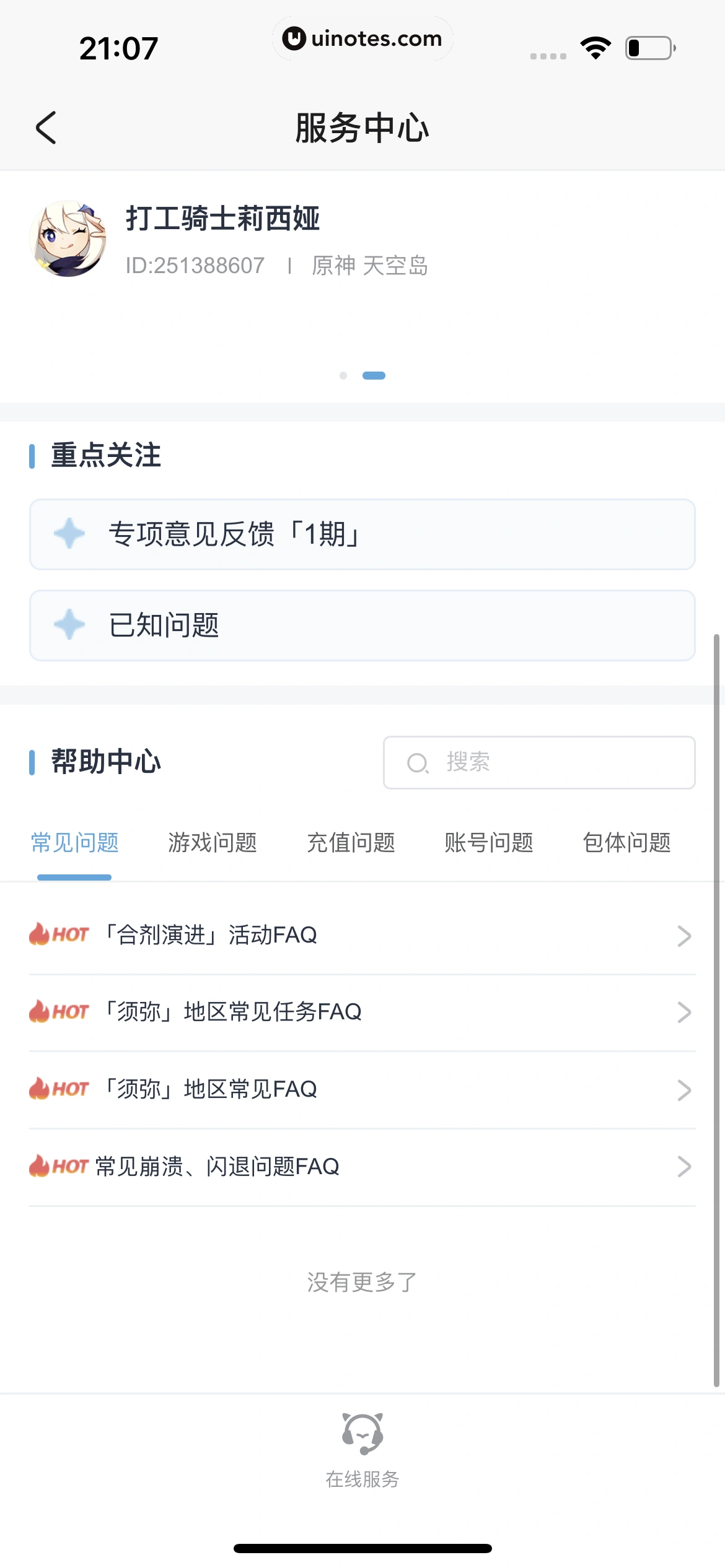Open 「须弥」地区常见FAQ

pyautogui.click(x=362, y=1089)
